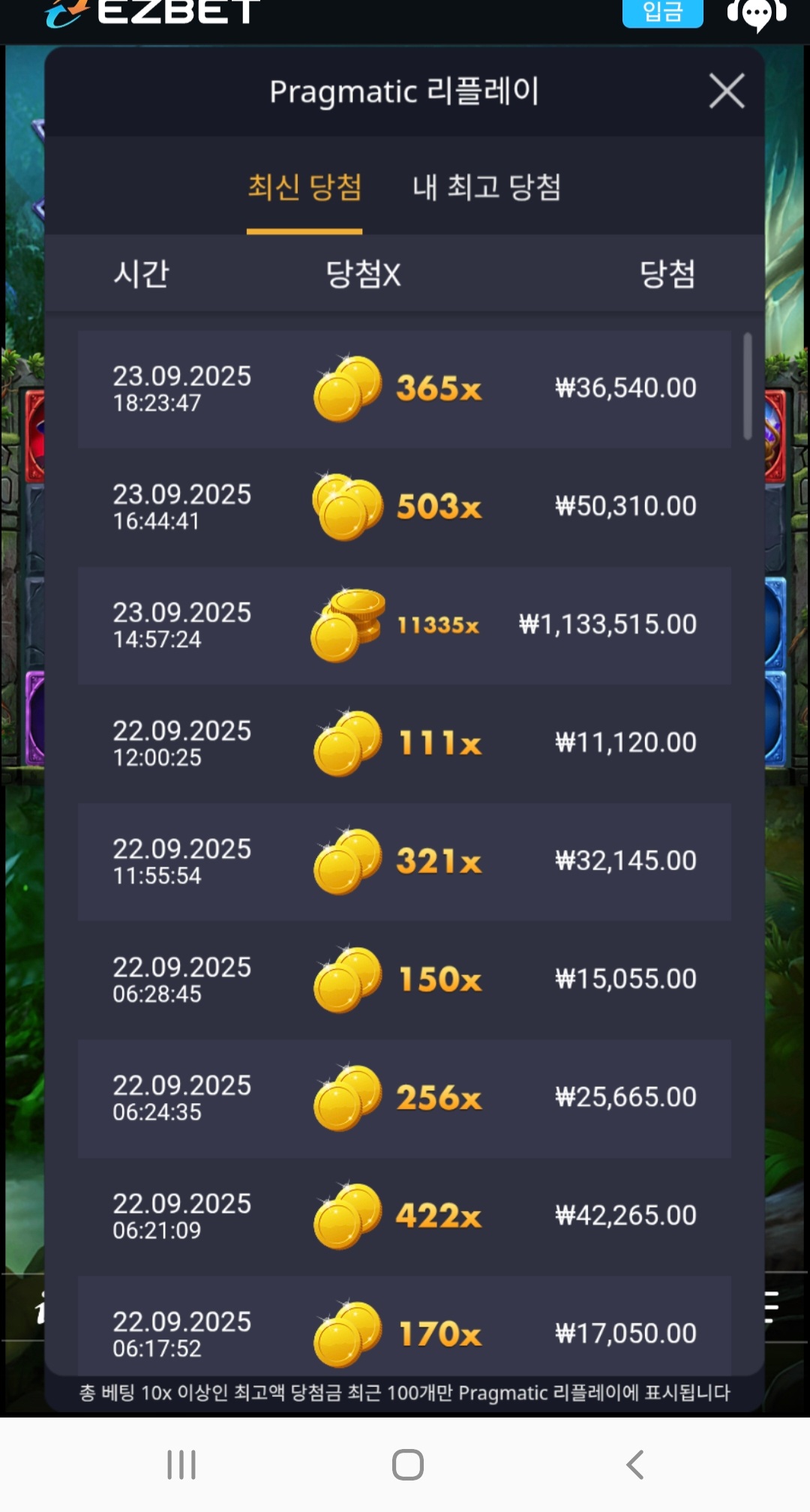
Task: View the 321x win replay
Action: pyautogui.click(x=404, y=862)
